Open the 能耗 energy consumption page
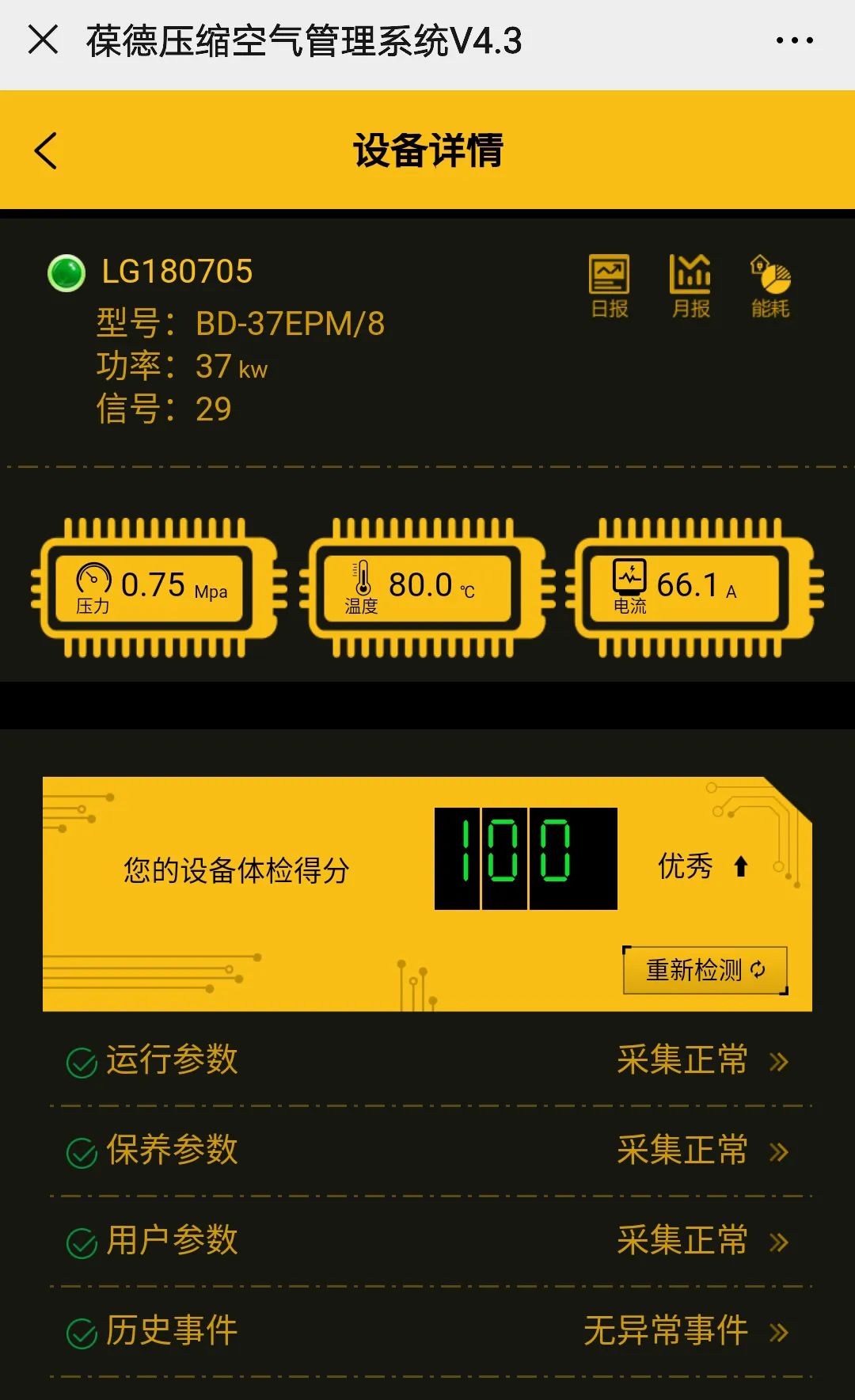The height and width of the screenshot is (1400, 855). pyautogui.click(x=770, y=286)
